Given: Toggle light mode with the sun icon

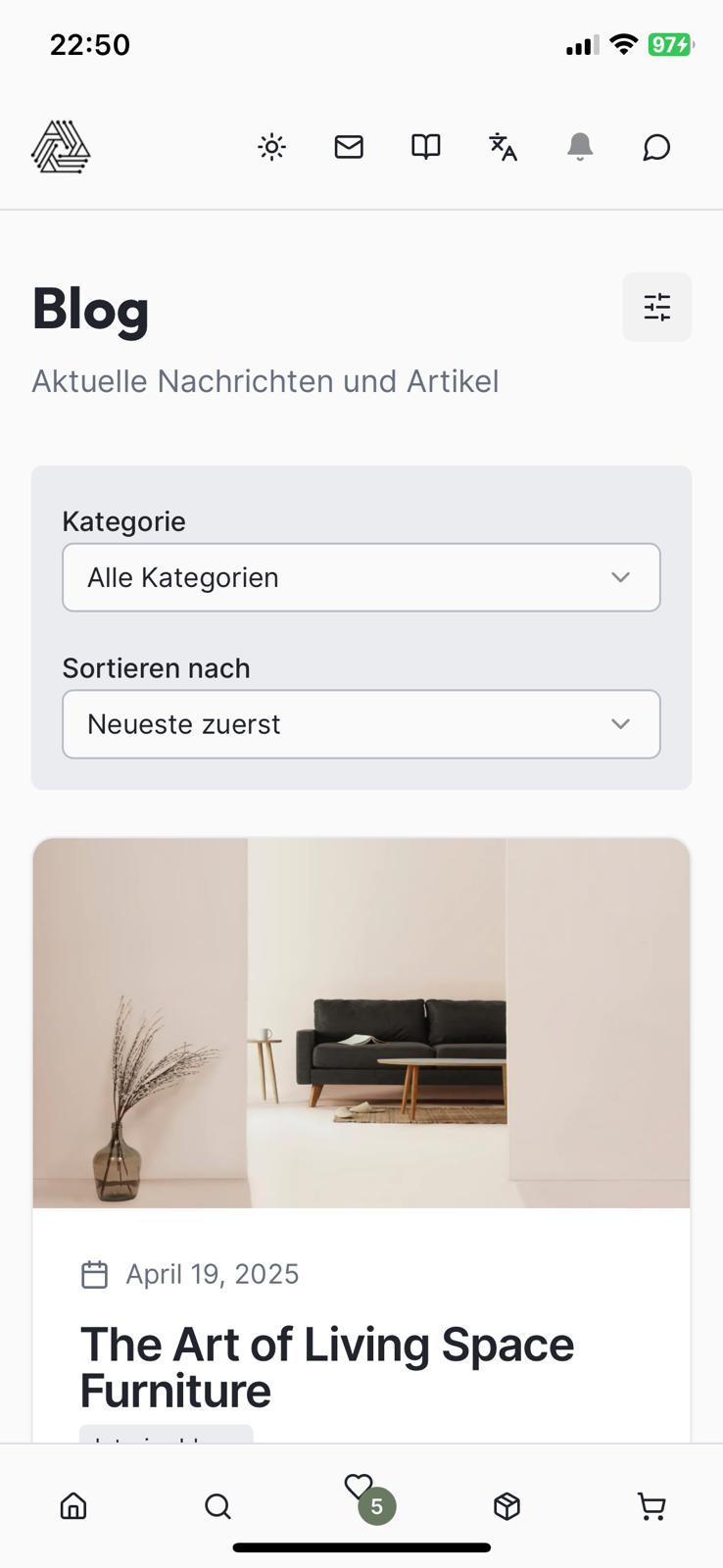Looking at the screenshot, I should pos(271,147).
